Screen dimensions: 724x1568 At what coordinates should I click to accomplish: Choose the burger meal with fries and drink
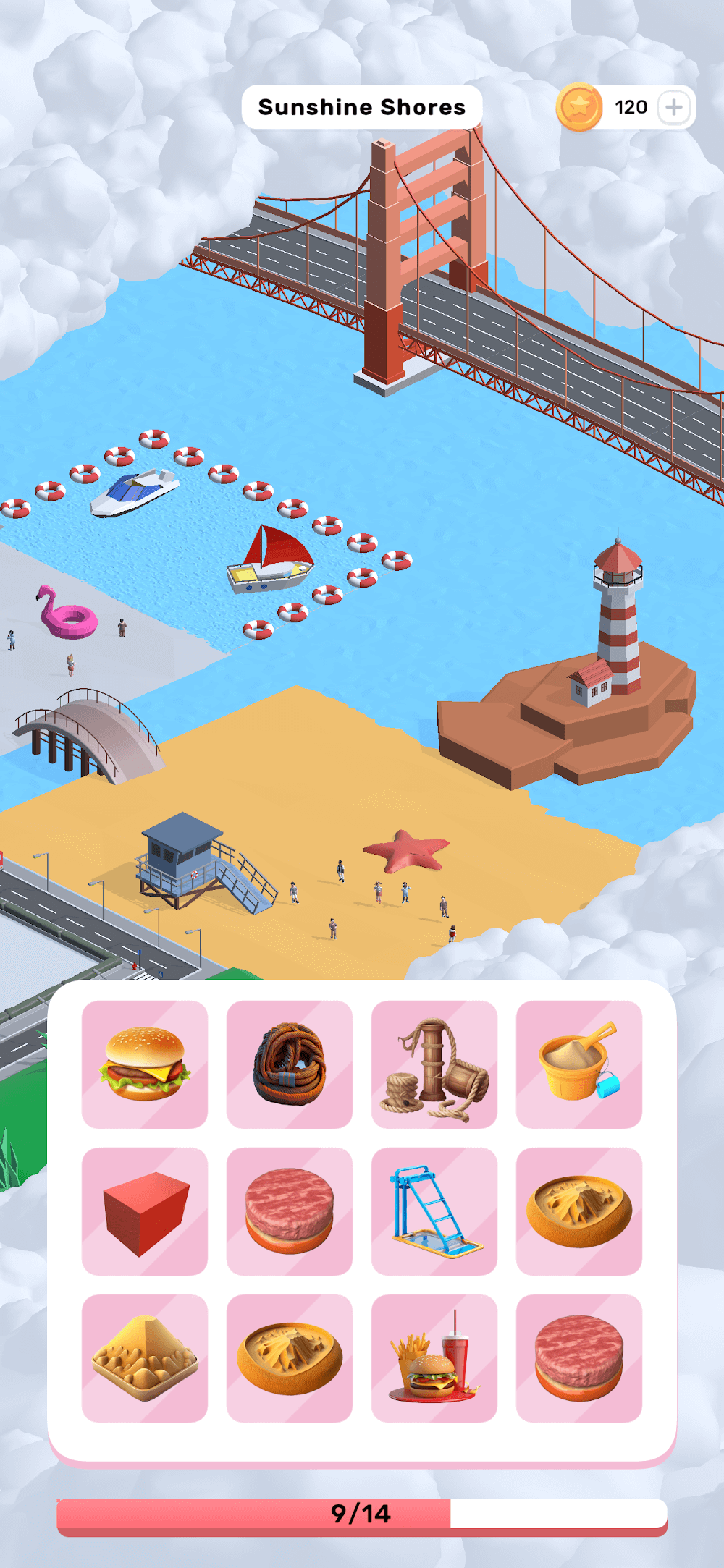(434, 1358)
